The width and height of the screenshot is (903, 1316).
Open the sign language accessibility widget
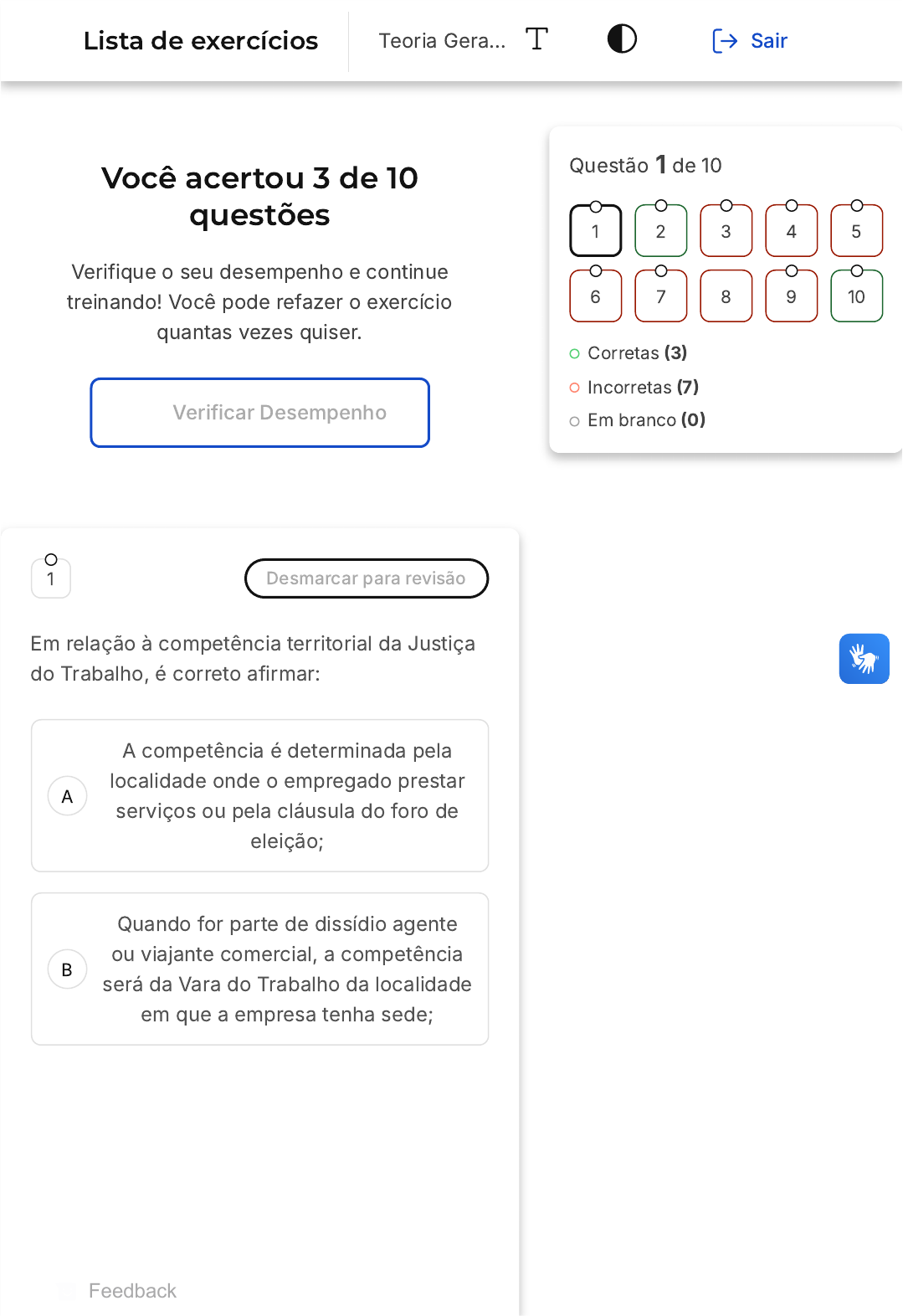(865, 659)
